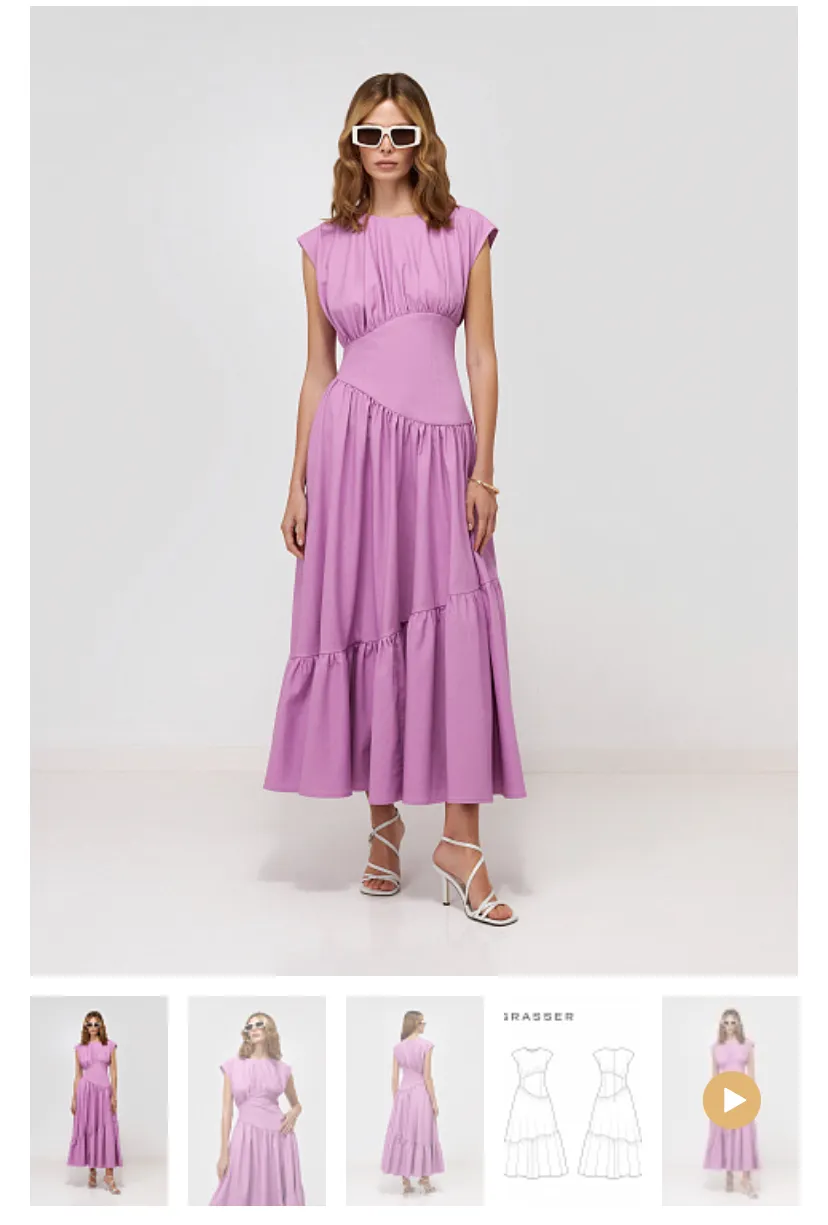The image size is (828, 1225).
Task: Open the Grasser technical drawing thumbnail
Action: pyautogui.click(x=572, y=1100)
